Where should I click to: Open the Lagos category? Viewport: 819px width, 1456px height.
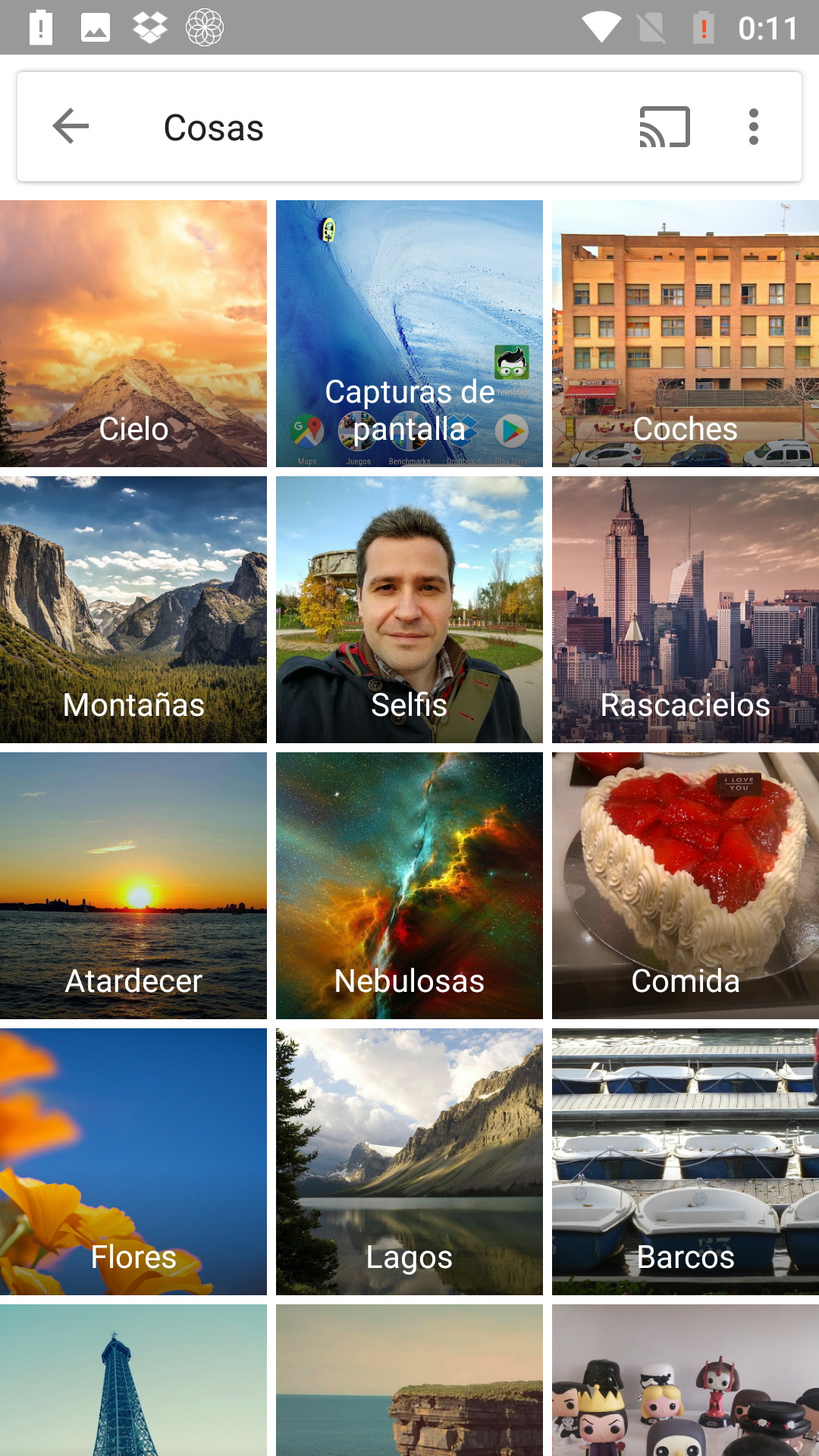[409, 1162]
